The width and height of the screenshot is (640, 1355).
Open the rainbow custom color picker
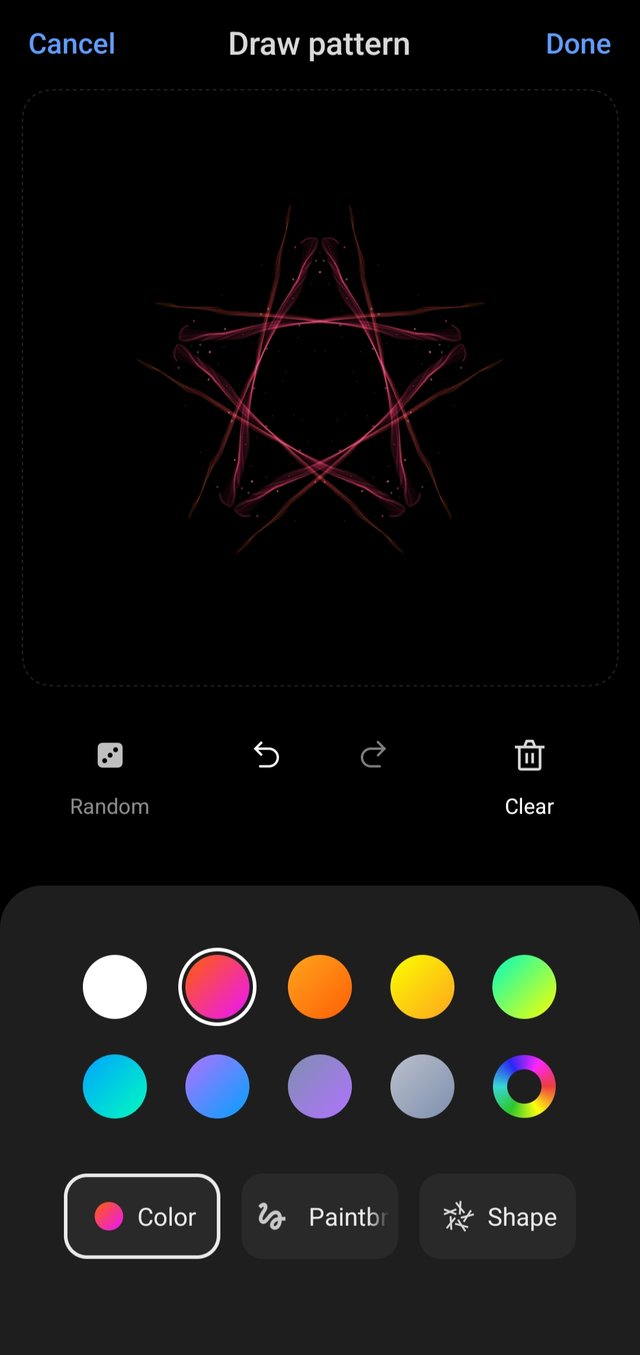pyautogui.click(x=524, y=1086)
